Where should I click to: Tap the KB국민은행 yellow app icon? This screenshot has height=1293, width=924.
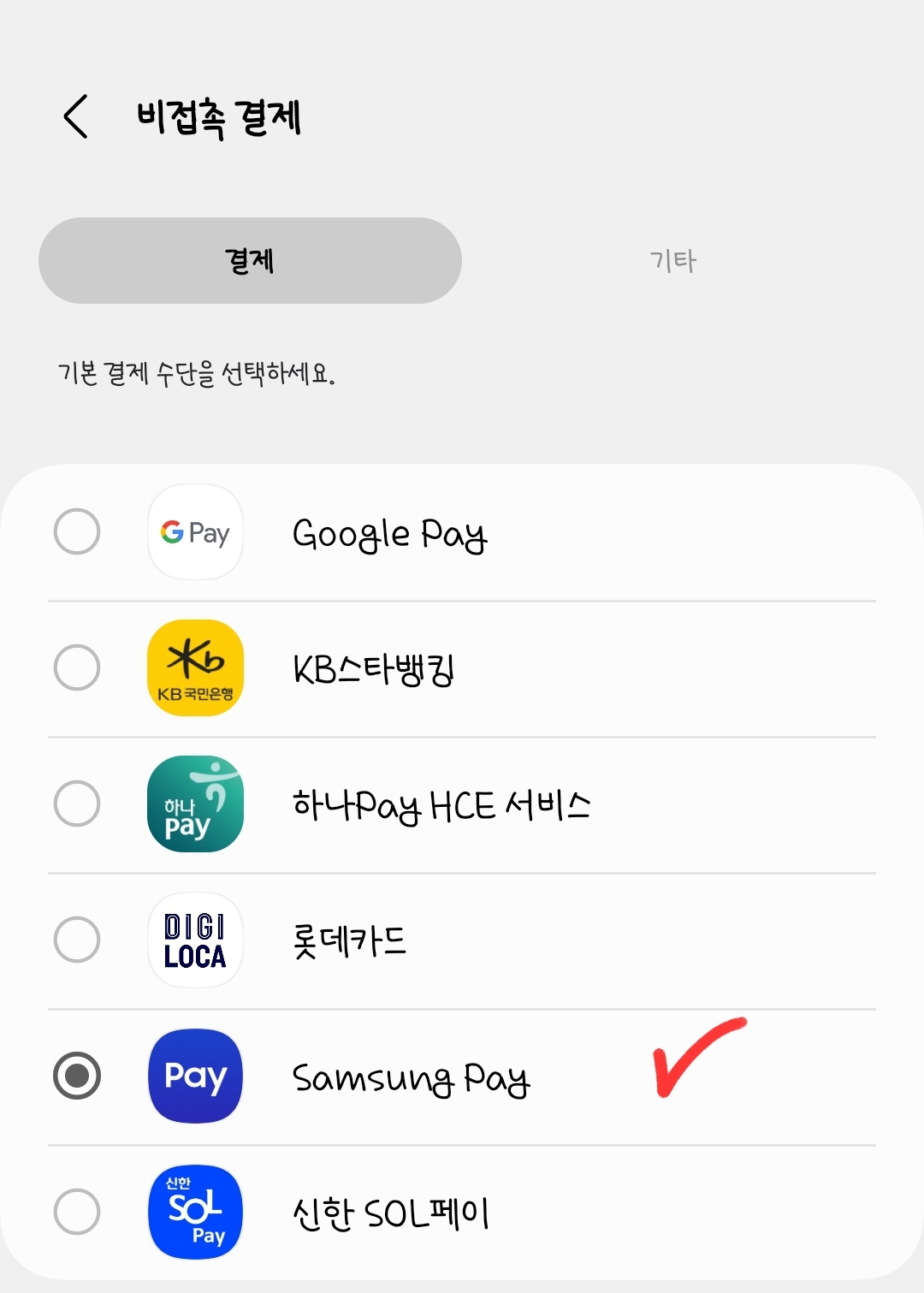click(x=195, y=668)
